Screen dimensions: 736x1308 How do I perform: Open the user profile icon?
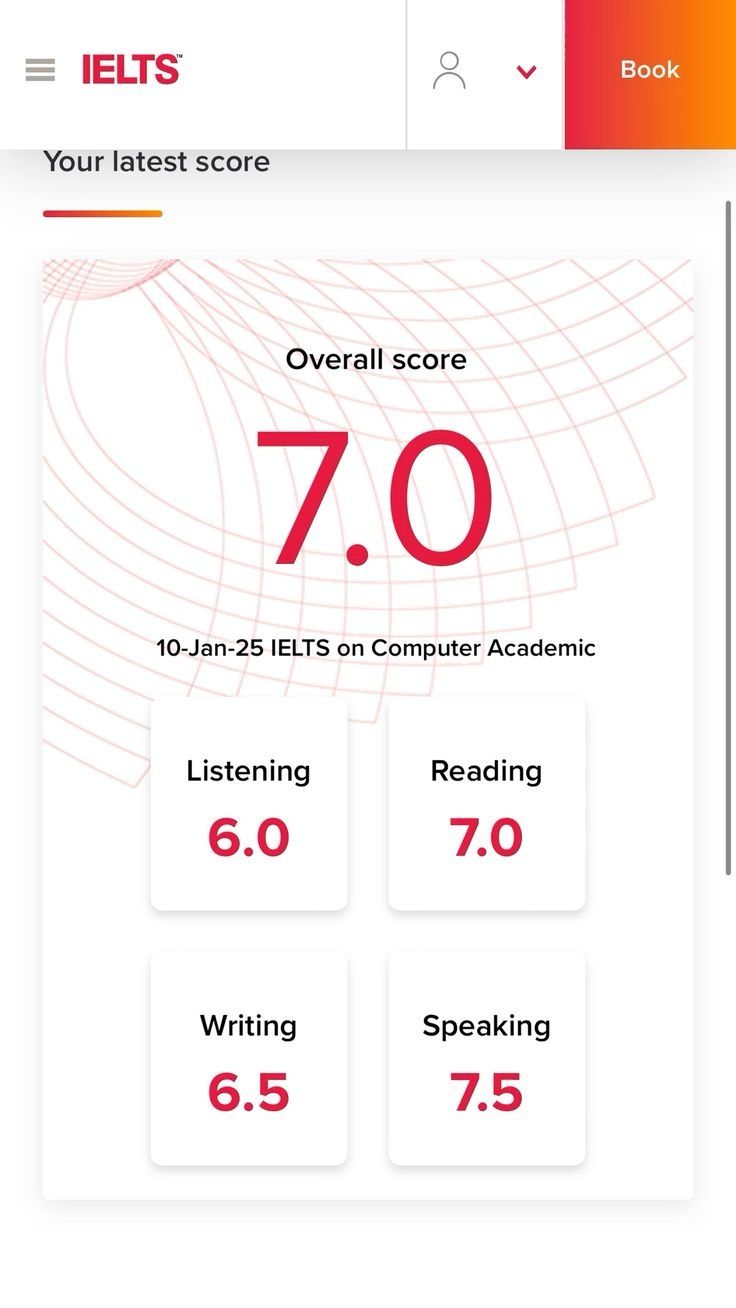(449, 71)
